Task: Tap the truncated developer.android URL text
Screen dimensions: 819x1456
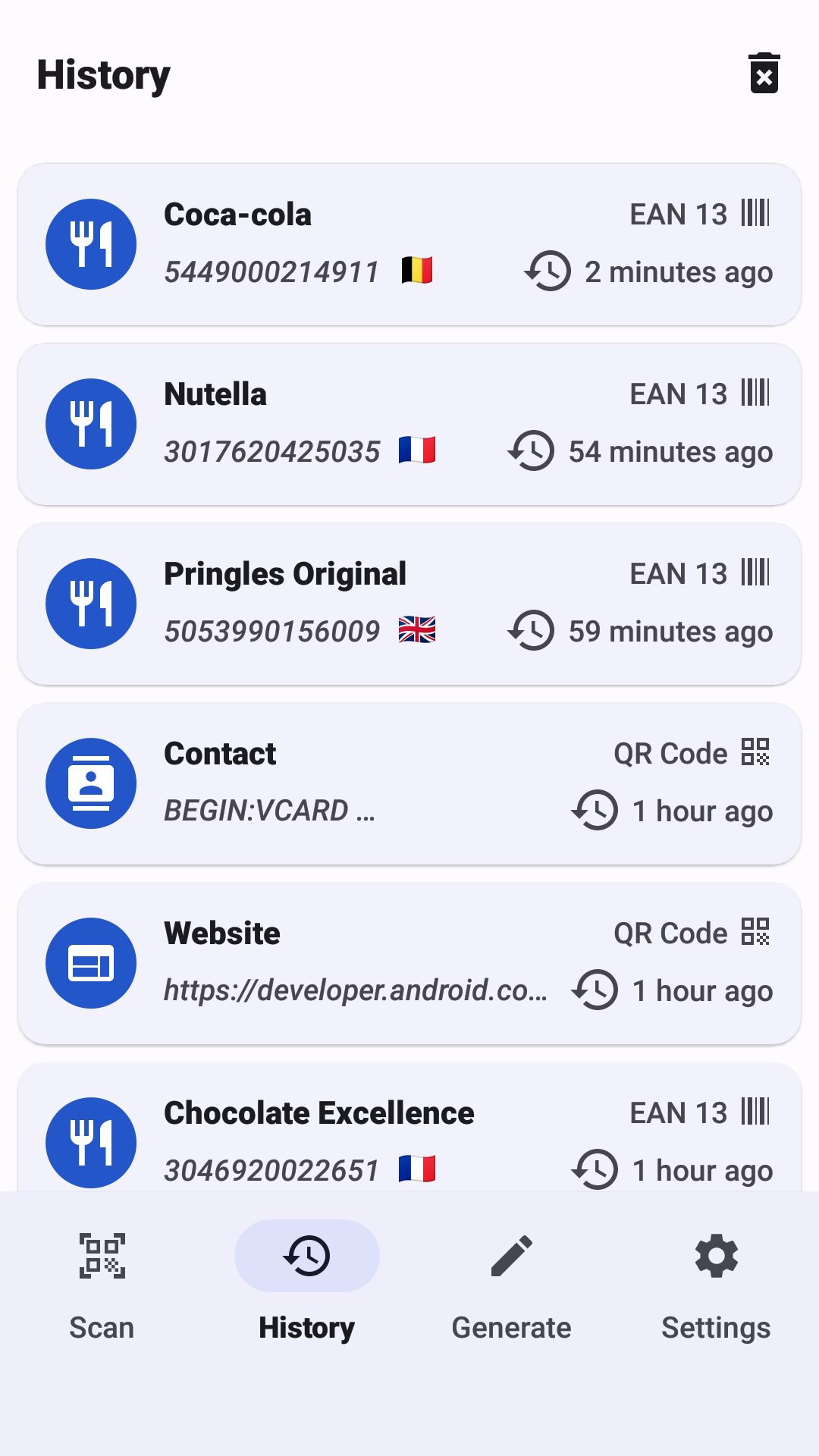Action: tap(356, 990)
